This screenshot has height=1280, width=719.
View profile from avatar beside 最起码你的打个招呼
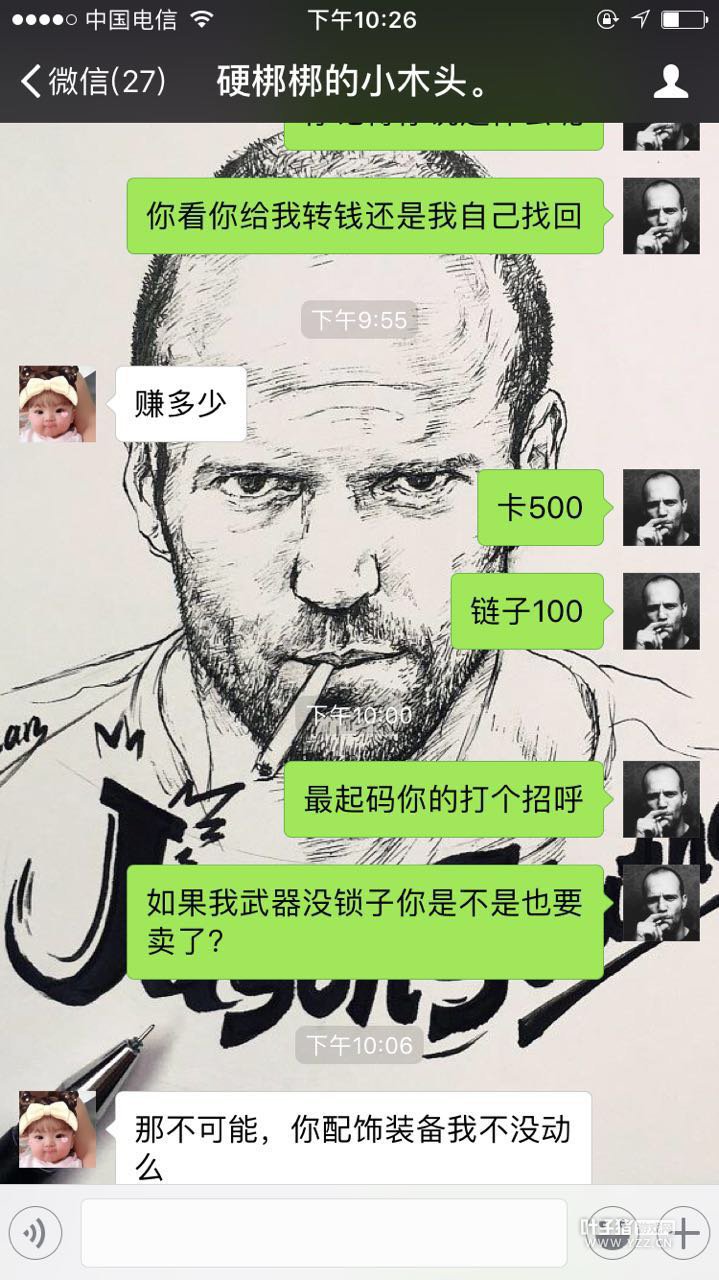click(661, 799)
